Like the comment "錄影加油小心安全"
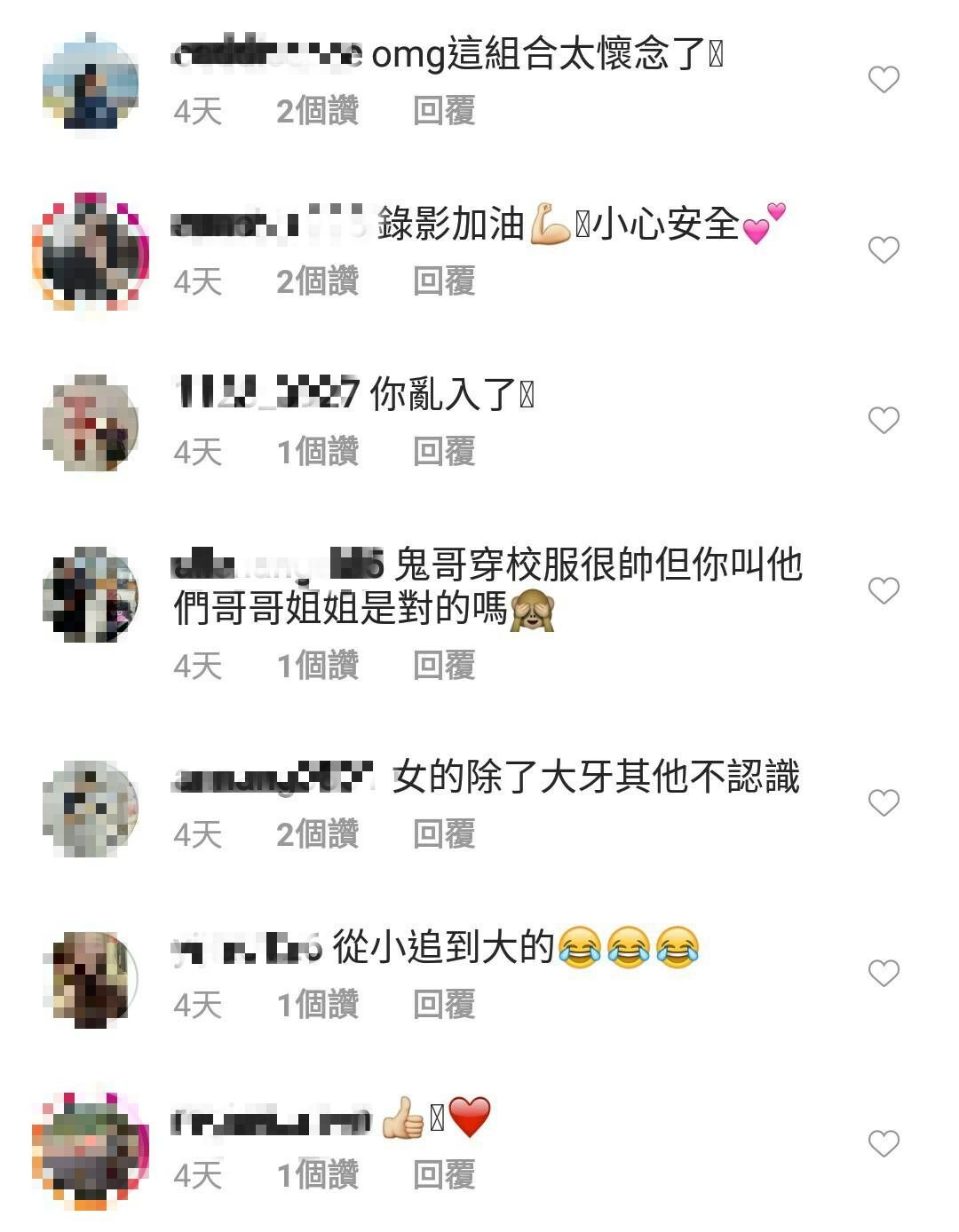Image resolution: width=959 pixels, height=1232 pixels. (884, 250)
